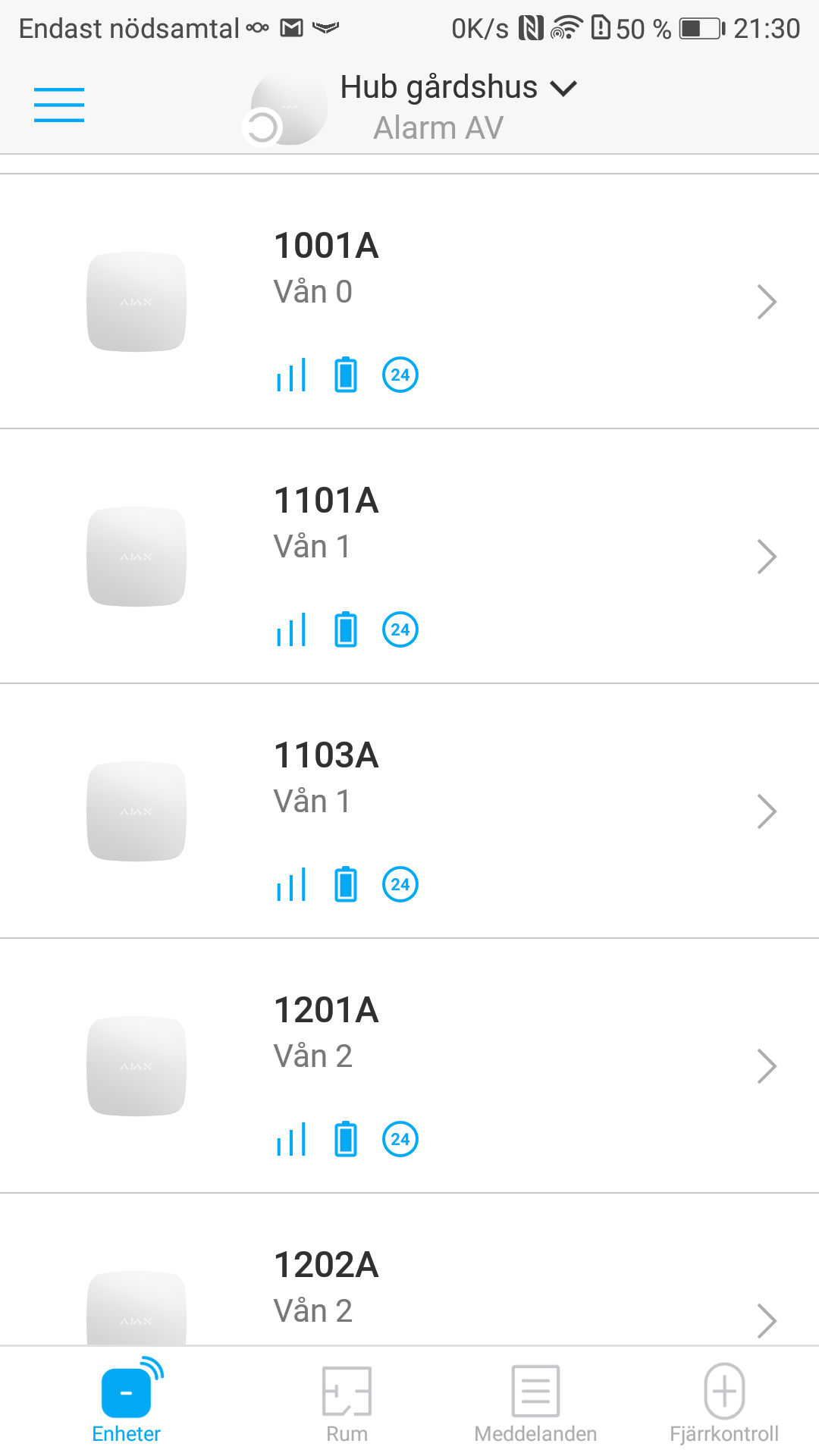Open the hamburger drawer menu
Image resolution: width=819 pixels, height=1456 pixels.
59,105
